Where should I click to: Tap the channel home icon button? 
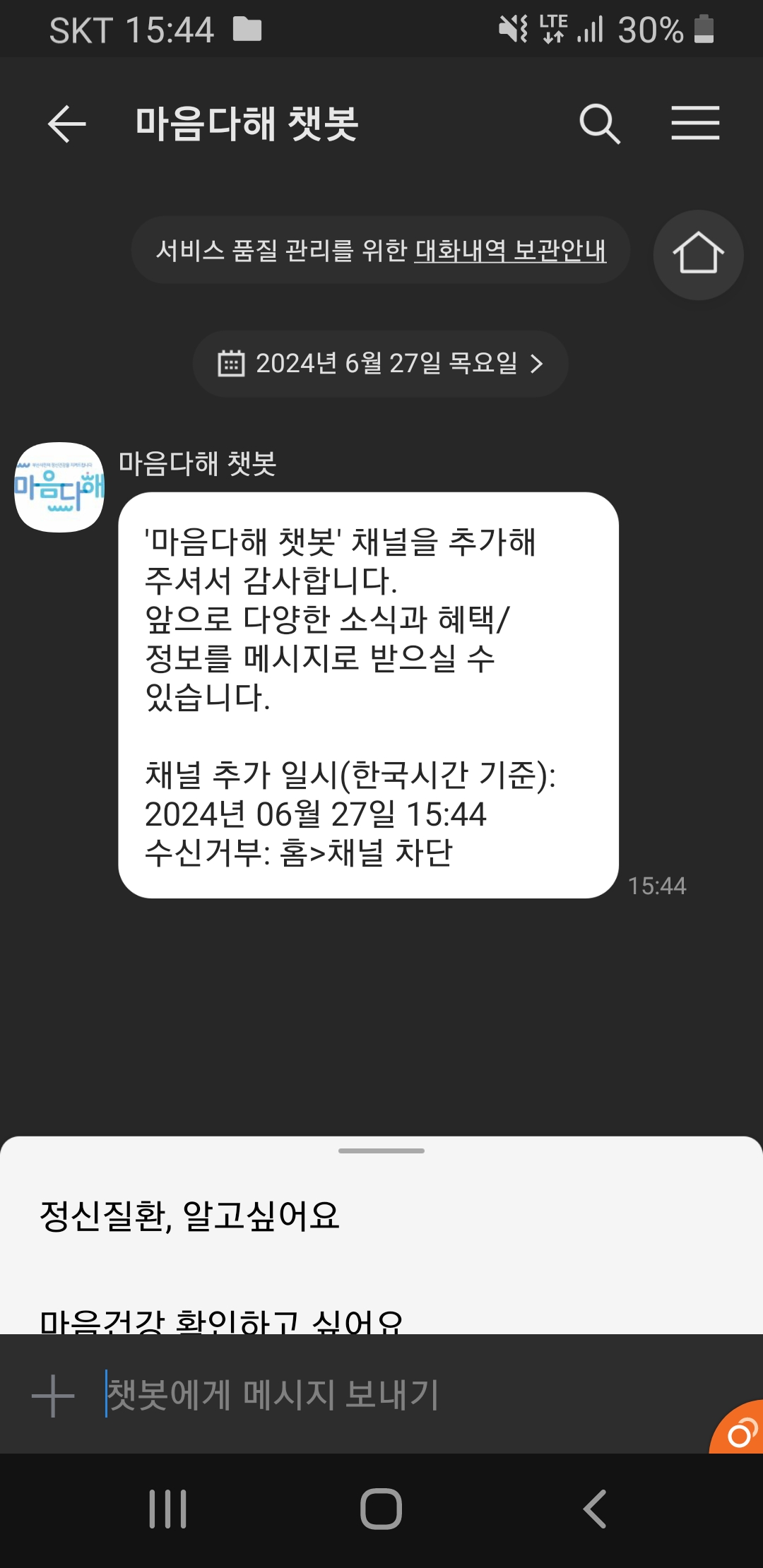698,254
